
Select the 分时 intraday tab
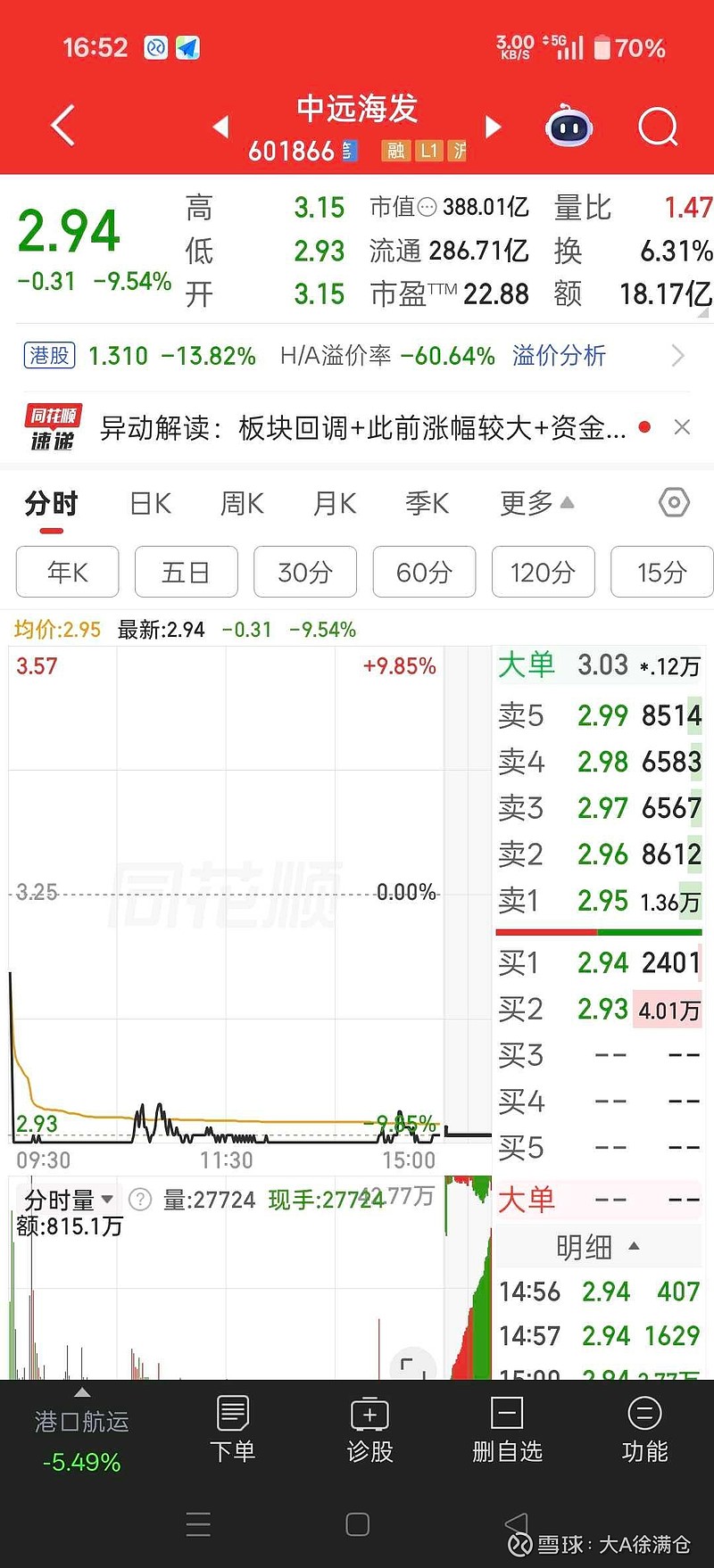49,503
